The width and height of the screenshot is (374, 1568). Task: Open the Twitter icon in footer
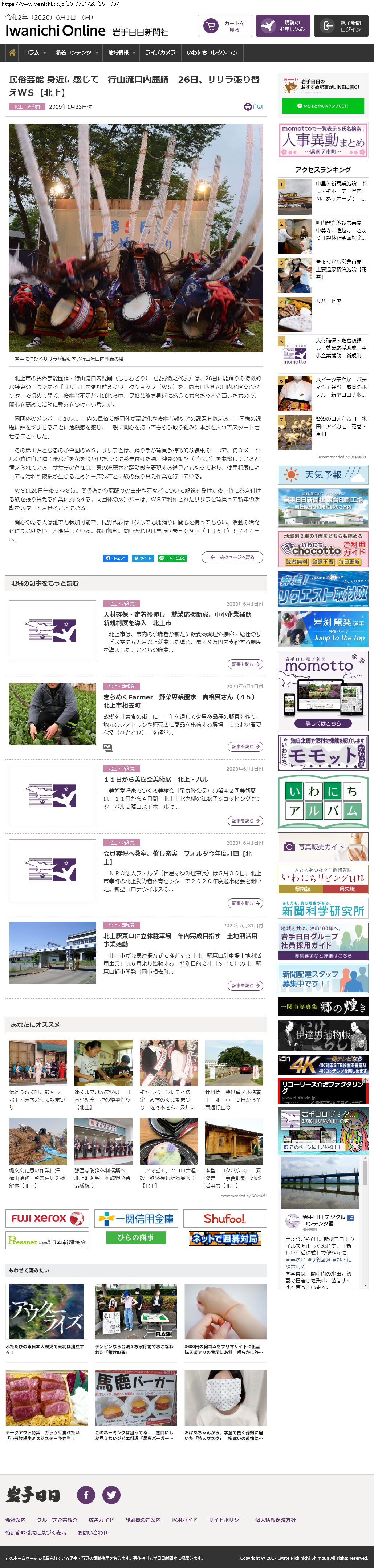111,1494
